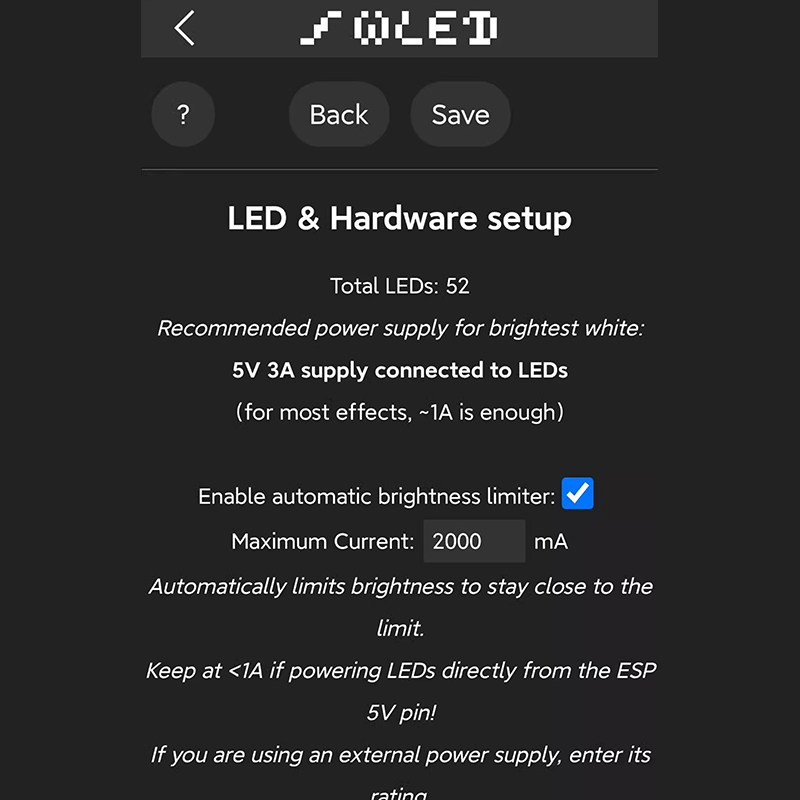Open help with the question mark button

183,115
